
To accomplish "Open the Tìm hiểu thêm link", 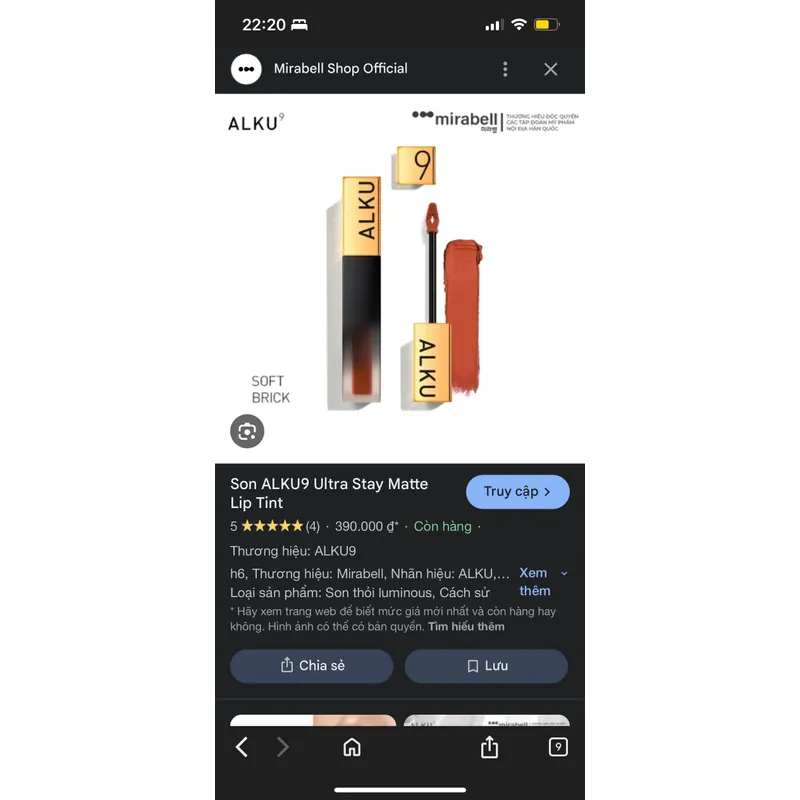I will tap(466, 627).
